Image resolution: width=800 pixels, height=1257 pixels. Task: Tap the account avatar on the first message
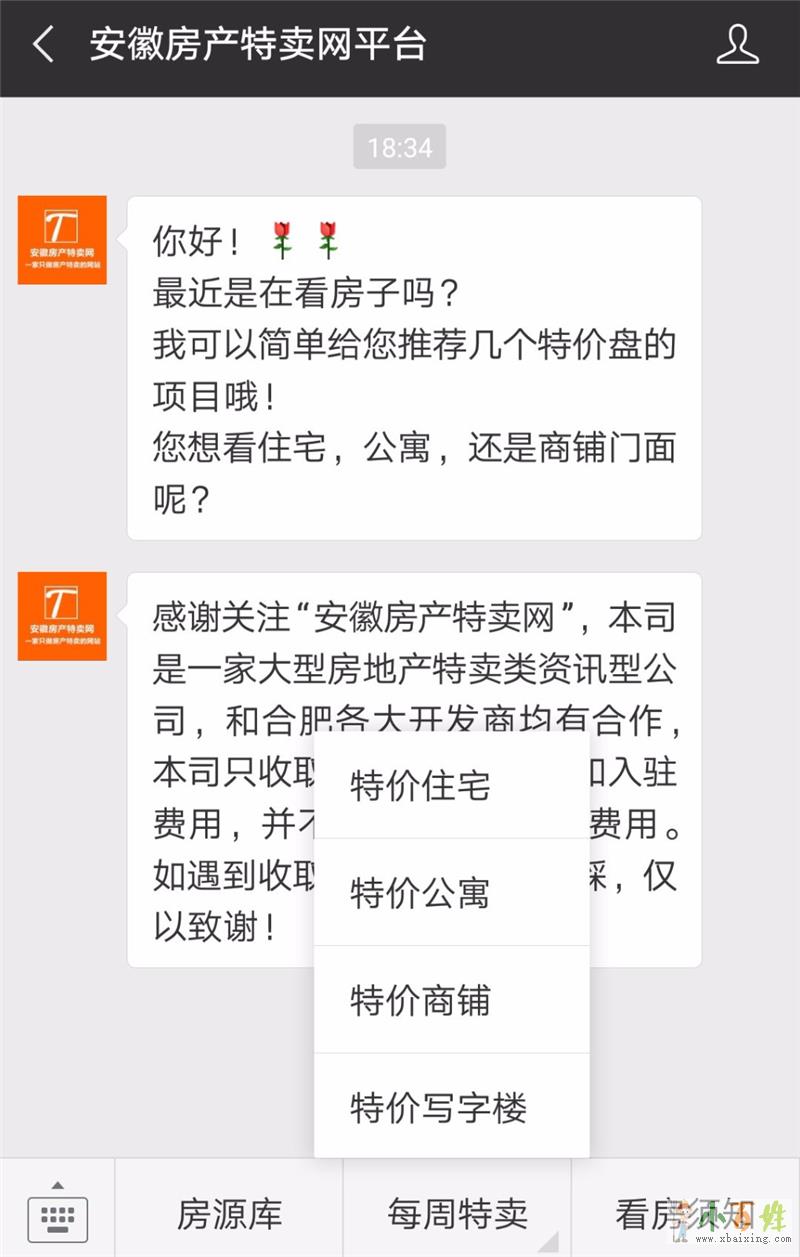[x=62, y=240]
